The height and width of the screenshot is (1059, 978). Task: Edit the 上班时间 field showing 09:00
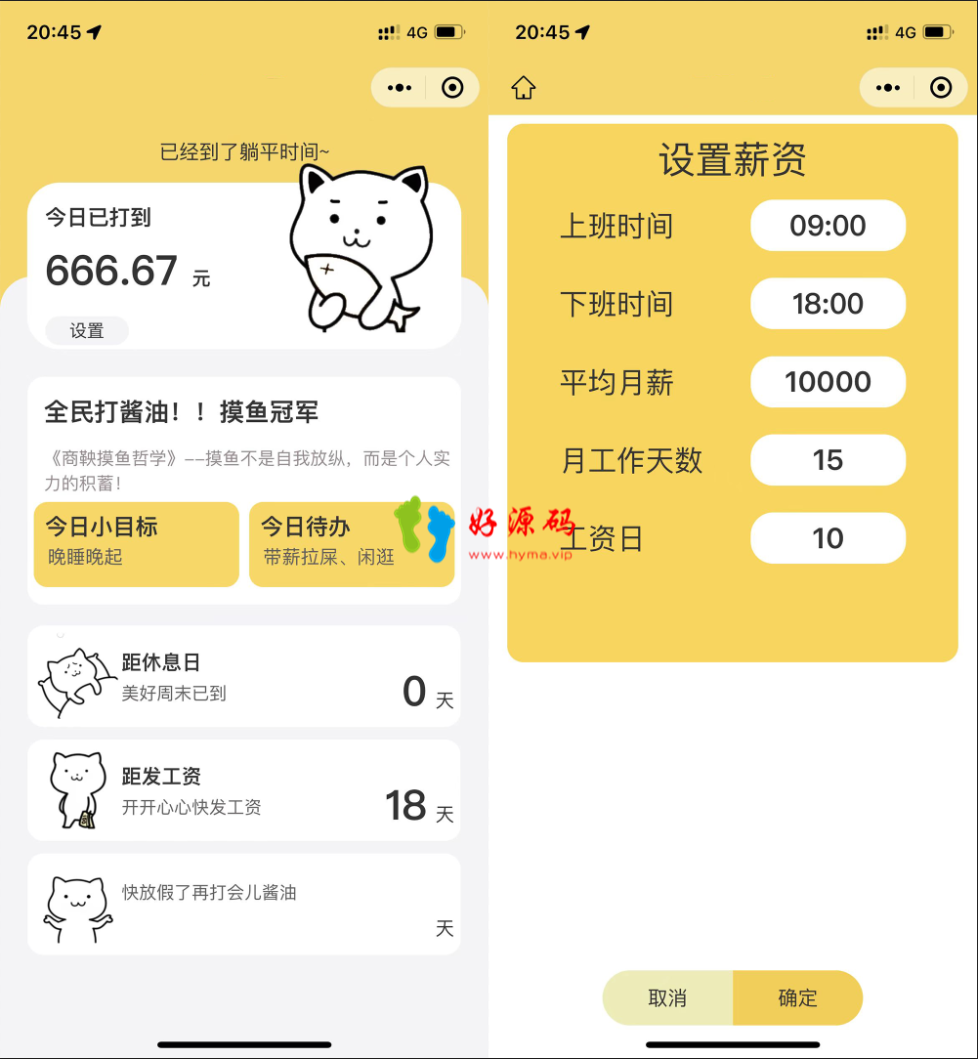coord(828,226)
